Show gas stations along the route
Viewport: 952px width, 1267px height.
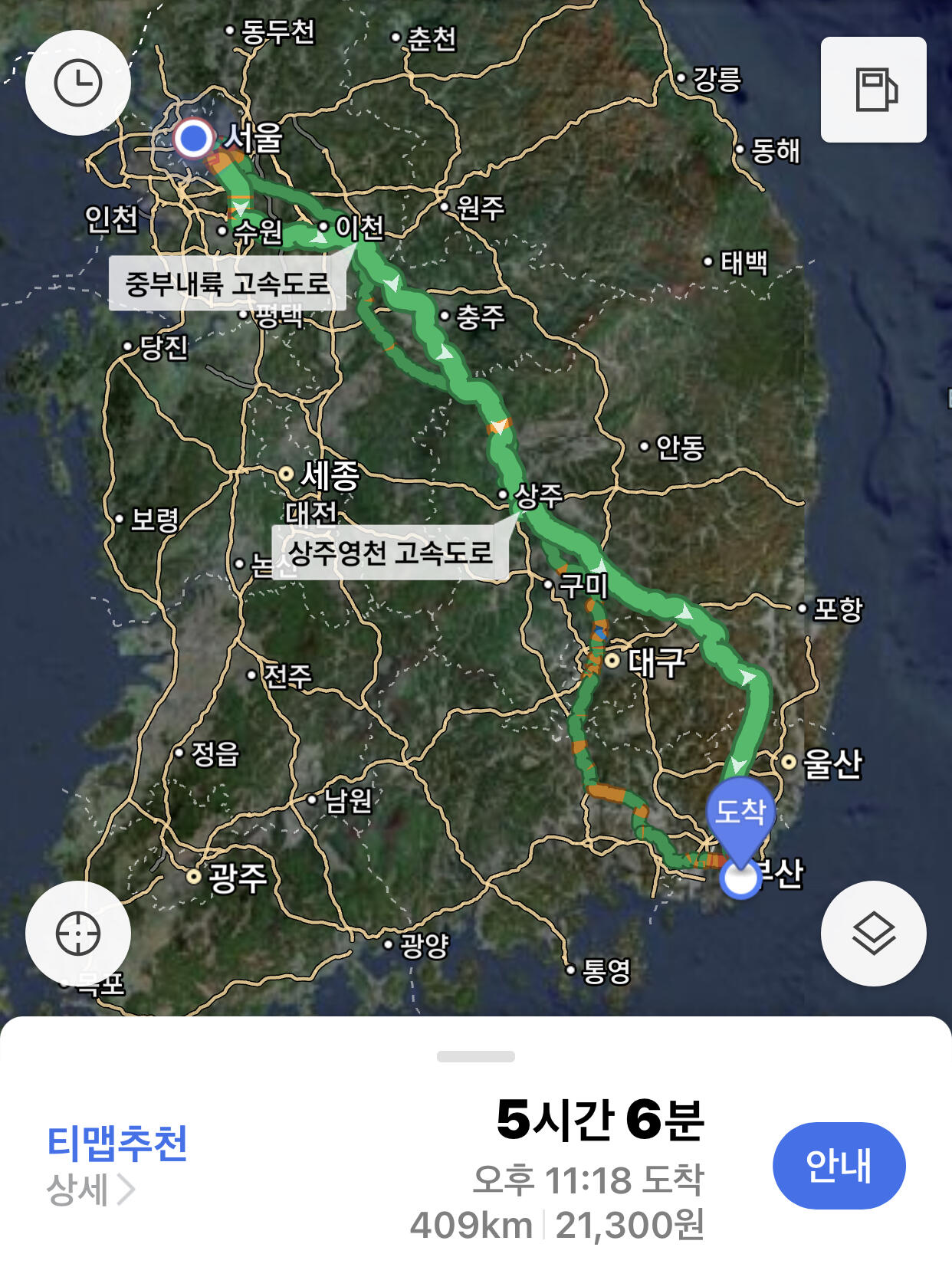[874, 90]
